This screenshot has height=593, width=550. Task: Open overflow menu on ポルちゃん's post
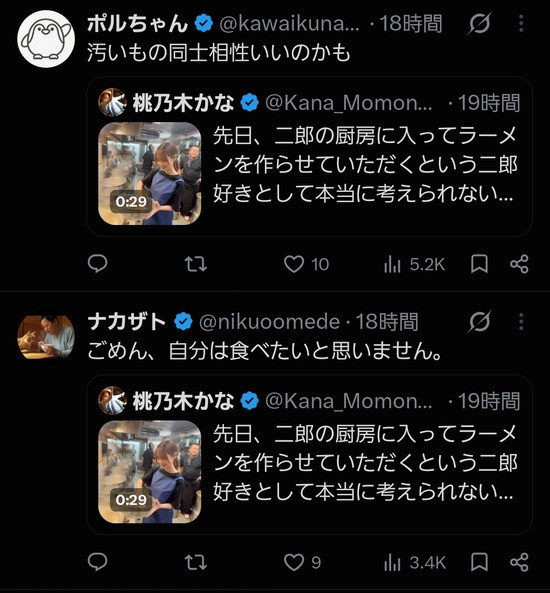(x=521, y=23)
